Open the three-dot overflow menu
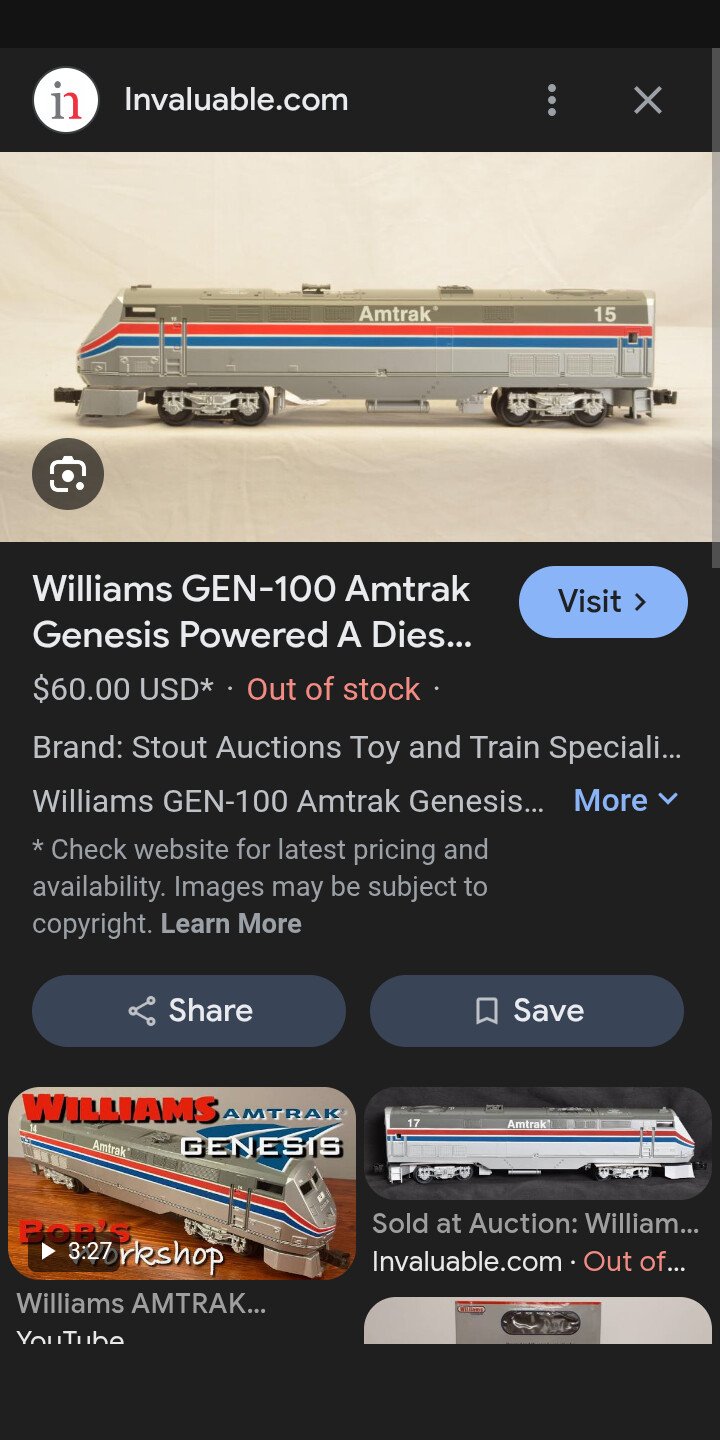This screenshot has height=1440, width=720. pyautogui.click(x=552, y=100)
